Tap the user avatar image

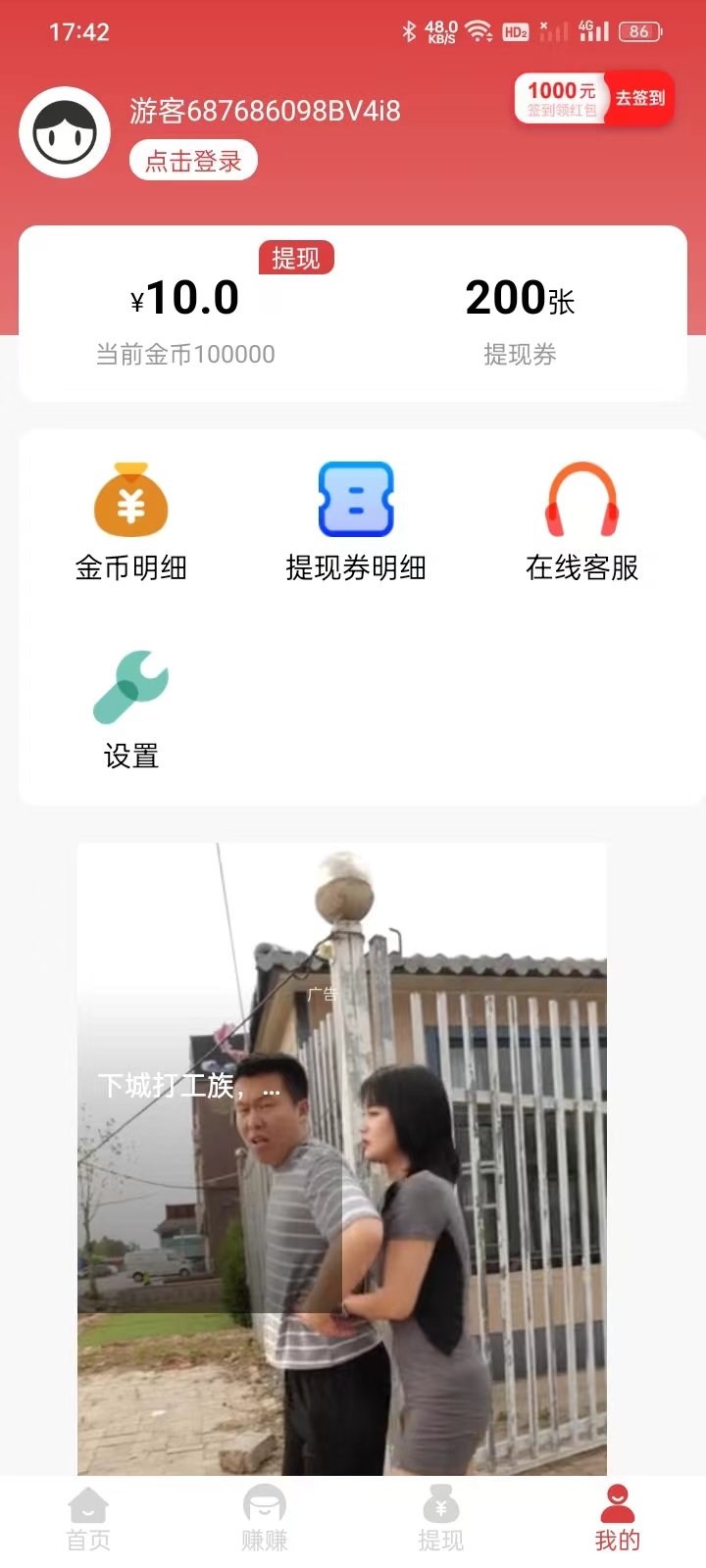(x=65, y=131)
